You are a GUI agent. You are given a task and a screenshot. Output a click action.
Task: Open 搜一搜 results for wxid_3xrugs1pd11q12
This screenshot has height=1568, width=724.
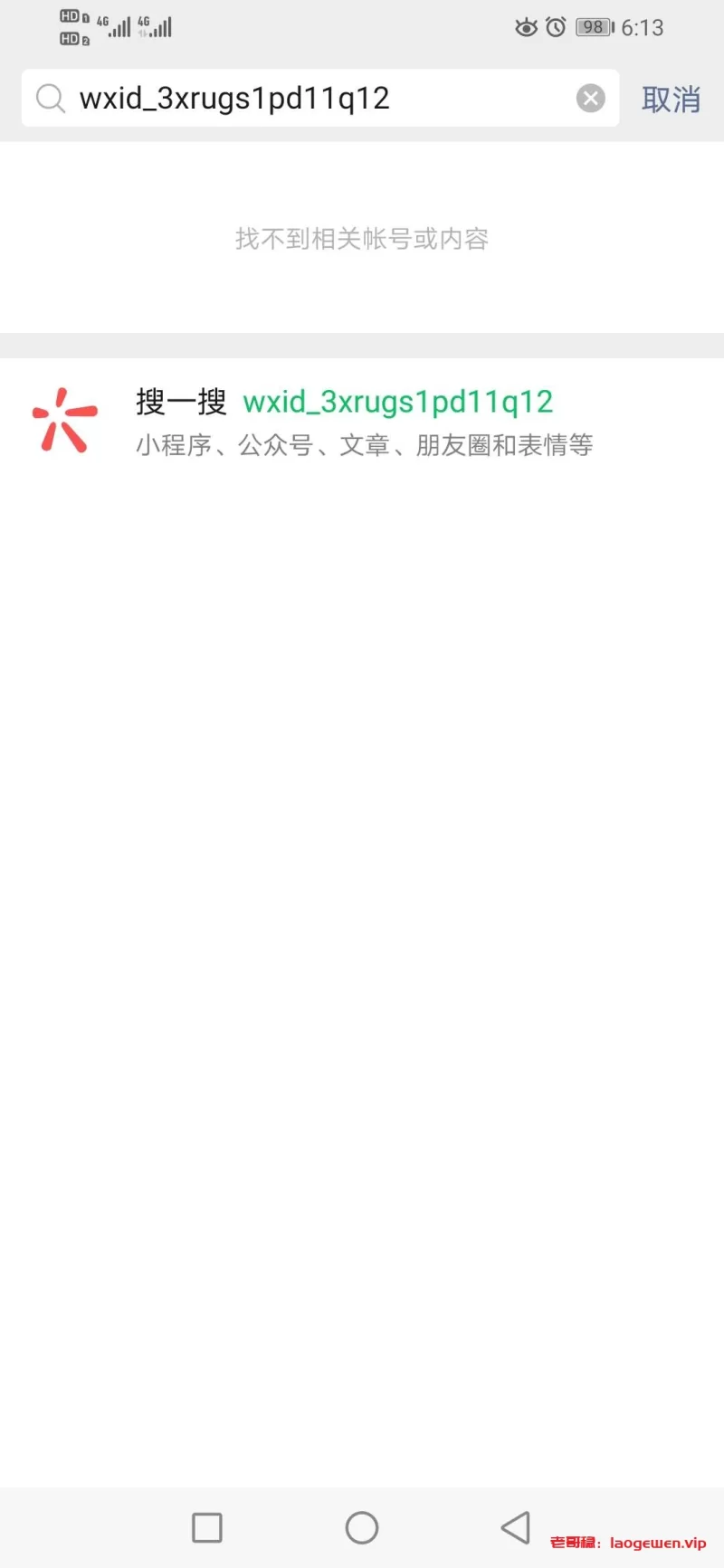tap(362, 422)
